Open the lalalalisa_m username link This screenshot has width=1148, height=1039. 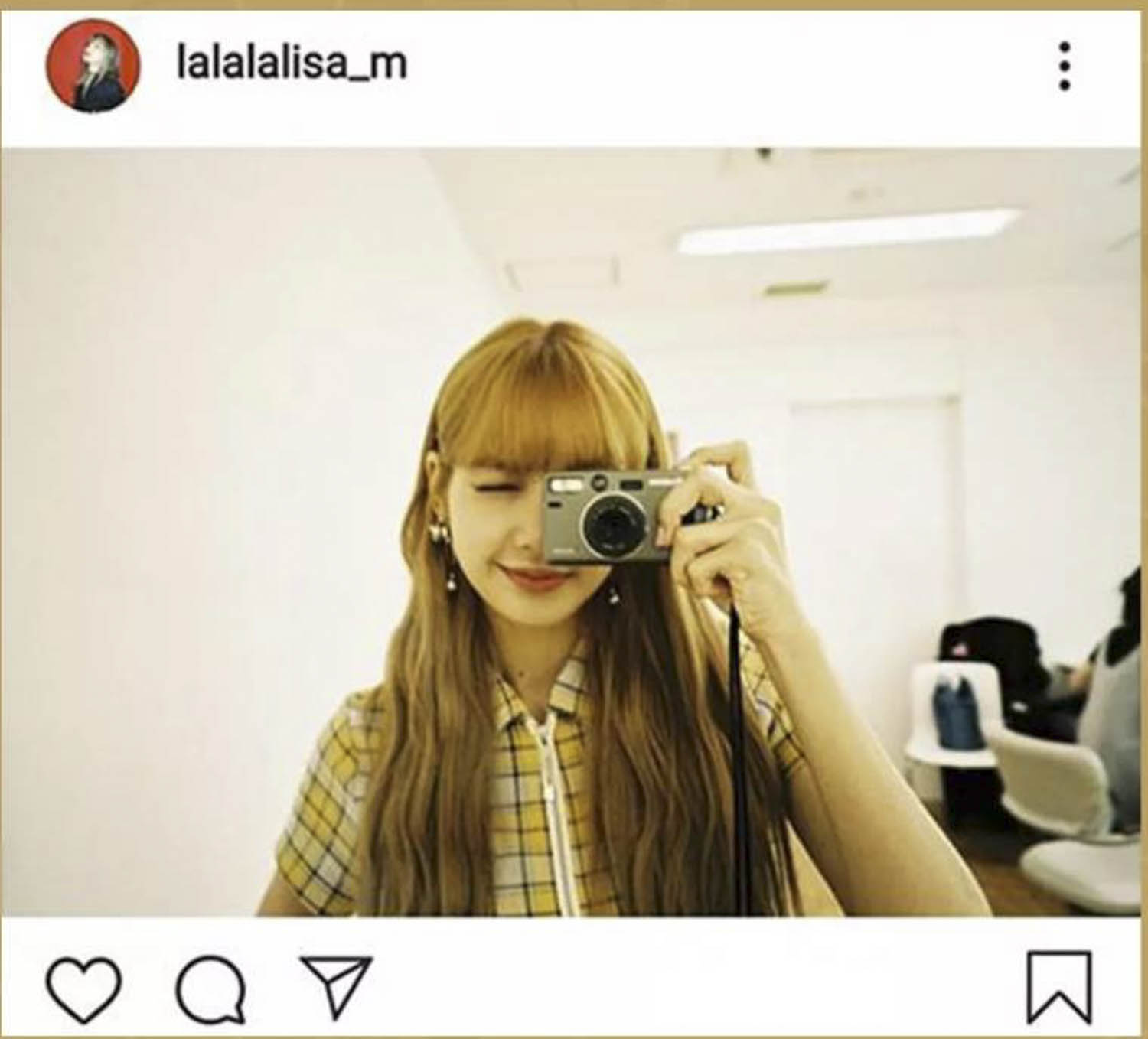coord(292,63)
